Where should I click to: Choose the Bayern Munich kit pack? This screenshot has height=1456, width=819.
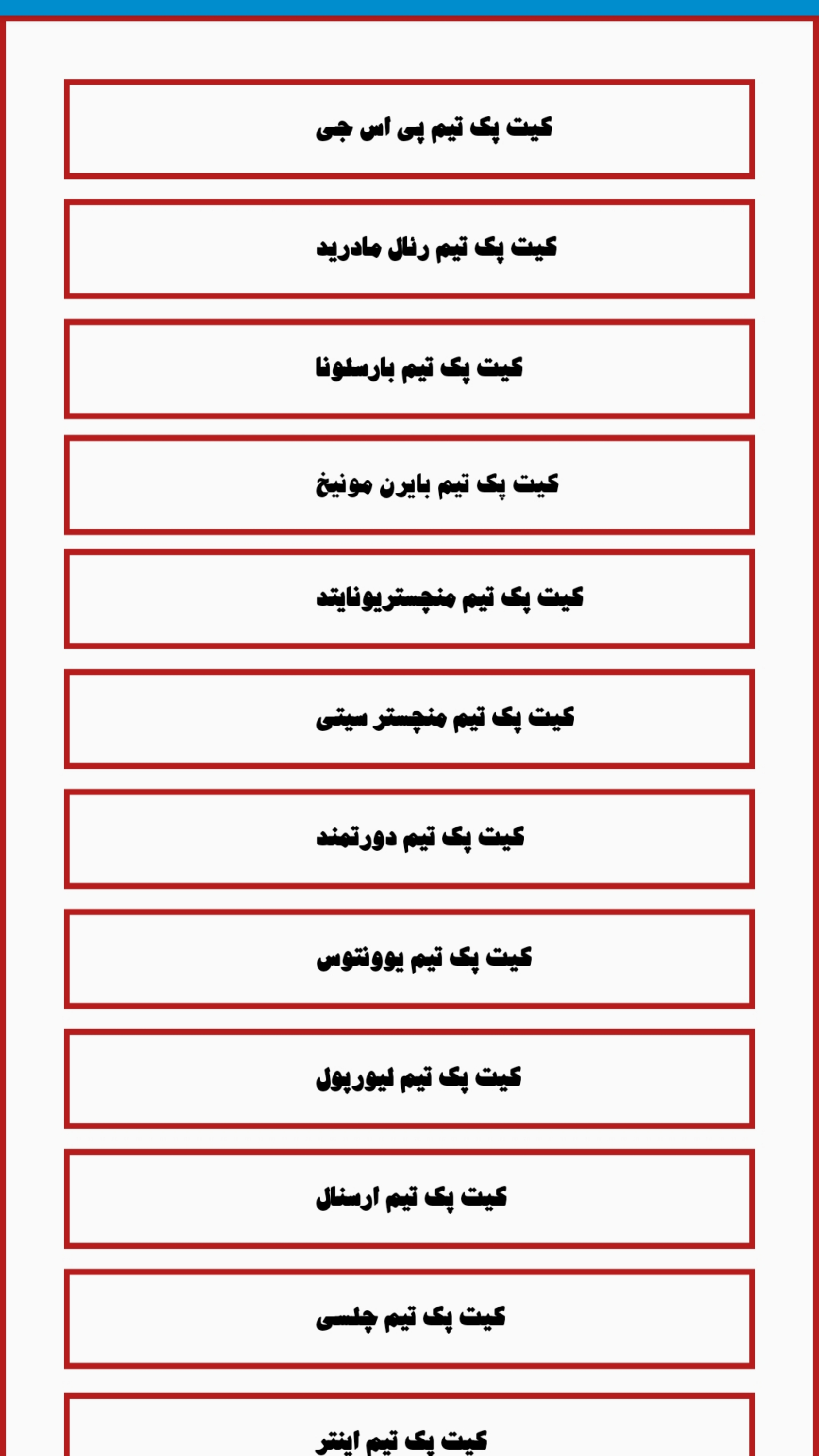[409, 485]
